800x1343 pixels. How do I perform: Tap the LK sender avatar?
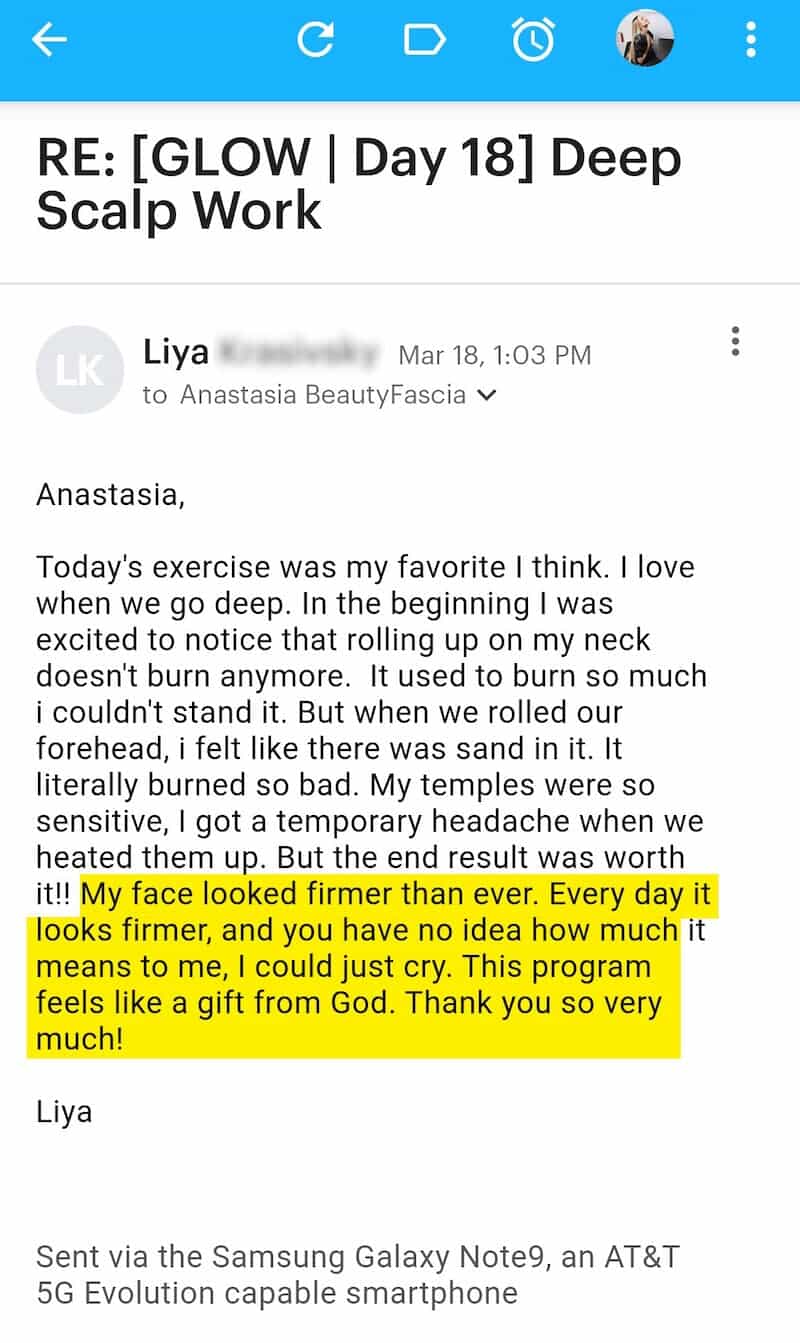80,370
